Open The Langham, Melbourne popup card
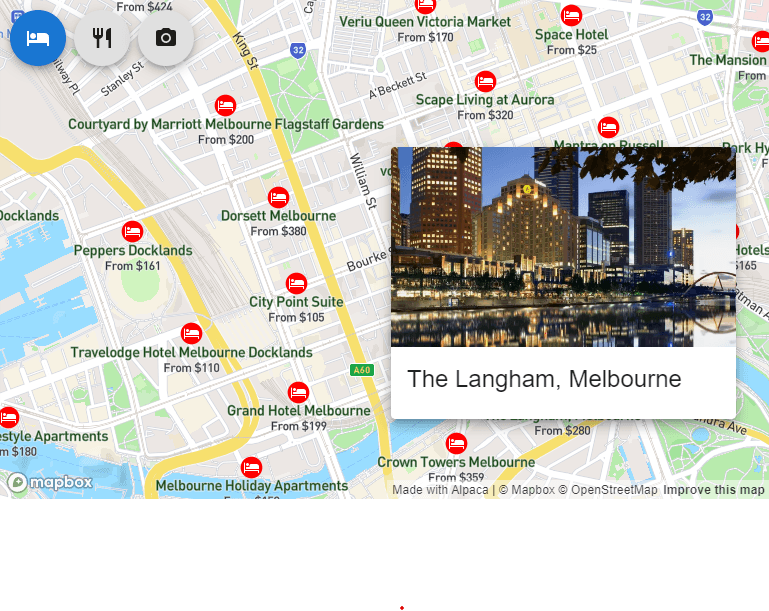The height and width of the screenshot is (611, 769). tap(563, 282)
